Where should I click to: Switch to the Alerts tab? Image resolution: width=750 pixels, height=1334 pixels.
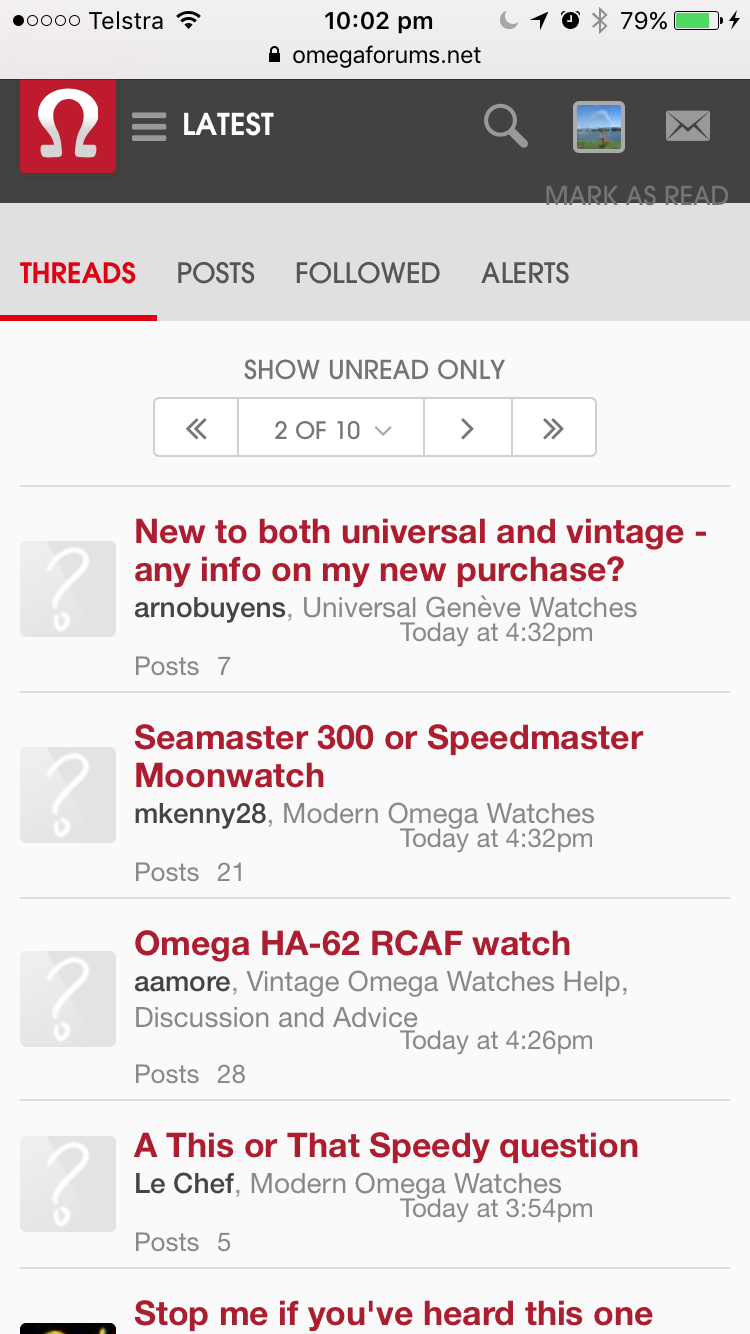pos(525,273)
